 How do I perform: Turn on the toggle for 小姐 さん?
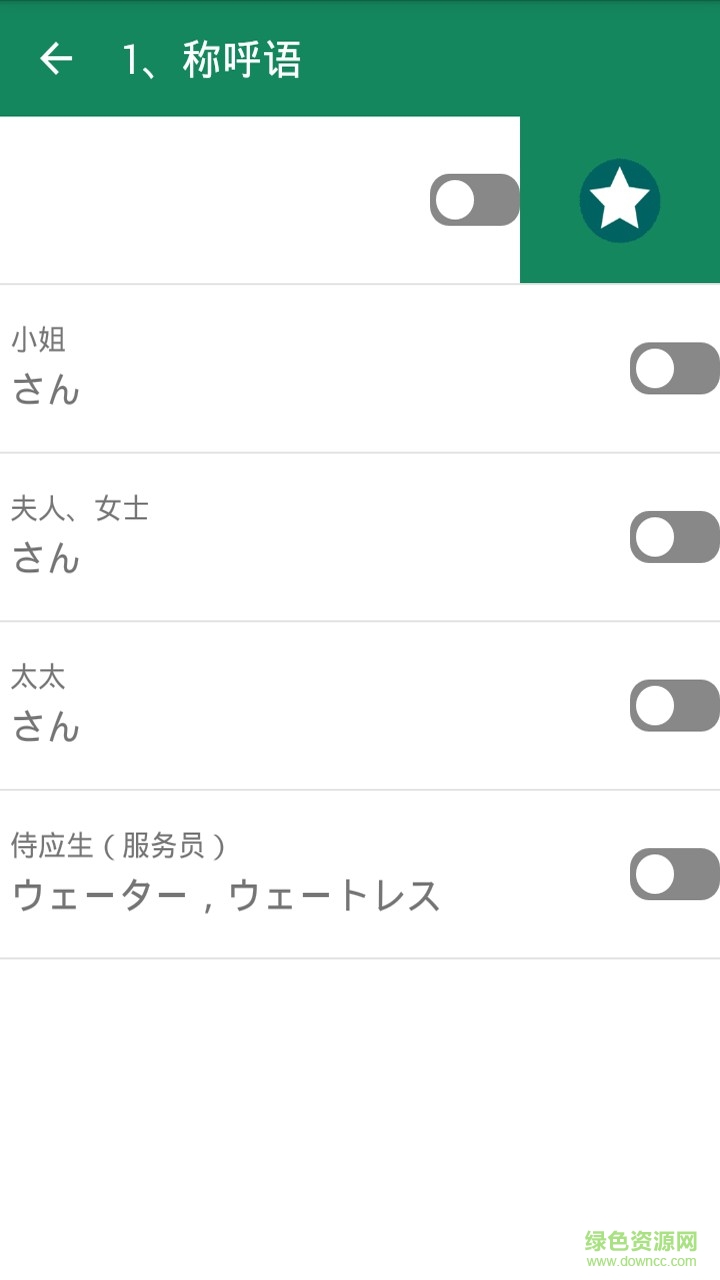(675, 368)
